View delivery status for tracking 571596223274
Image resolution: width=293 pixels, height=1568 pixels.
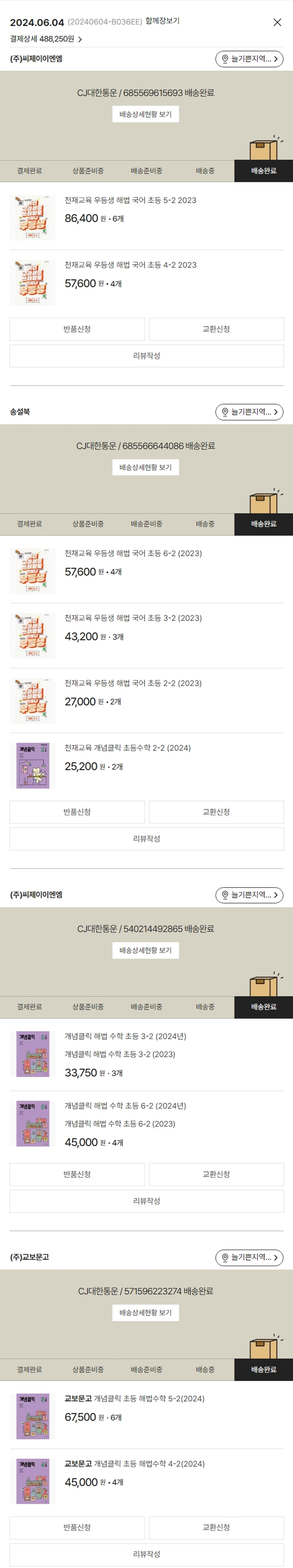(x=145, y=1312)
